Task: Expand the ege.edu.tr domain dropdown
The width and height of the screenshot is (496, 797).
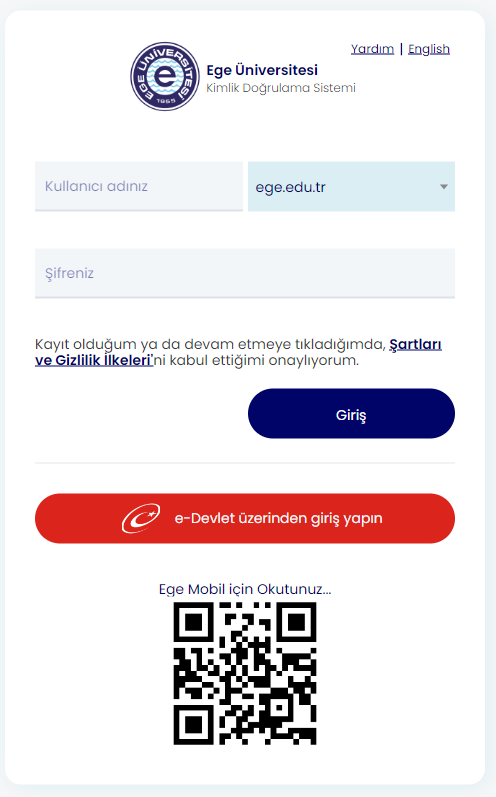Action: pos(351,186)
